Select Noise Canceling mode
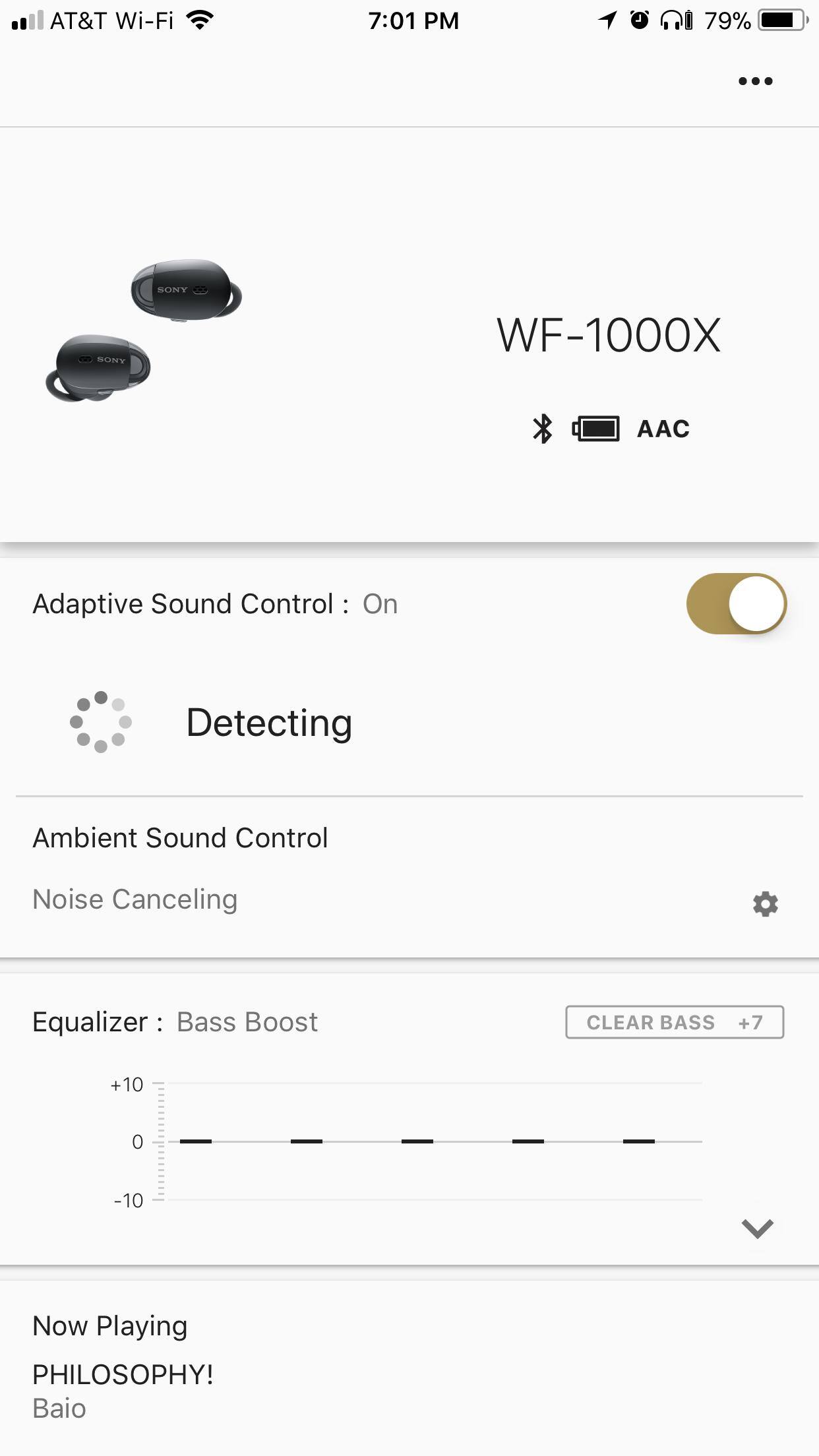Image resolution: width=819 pixels, height=1456 pixels. [x=135, y=898]
